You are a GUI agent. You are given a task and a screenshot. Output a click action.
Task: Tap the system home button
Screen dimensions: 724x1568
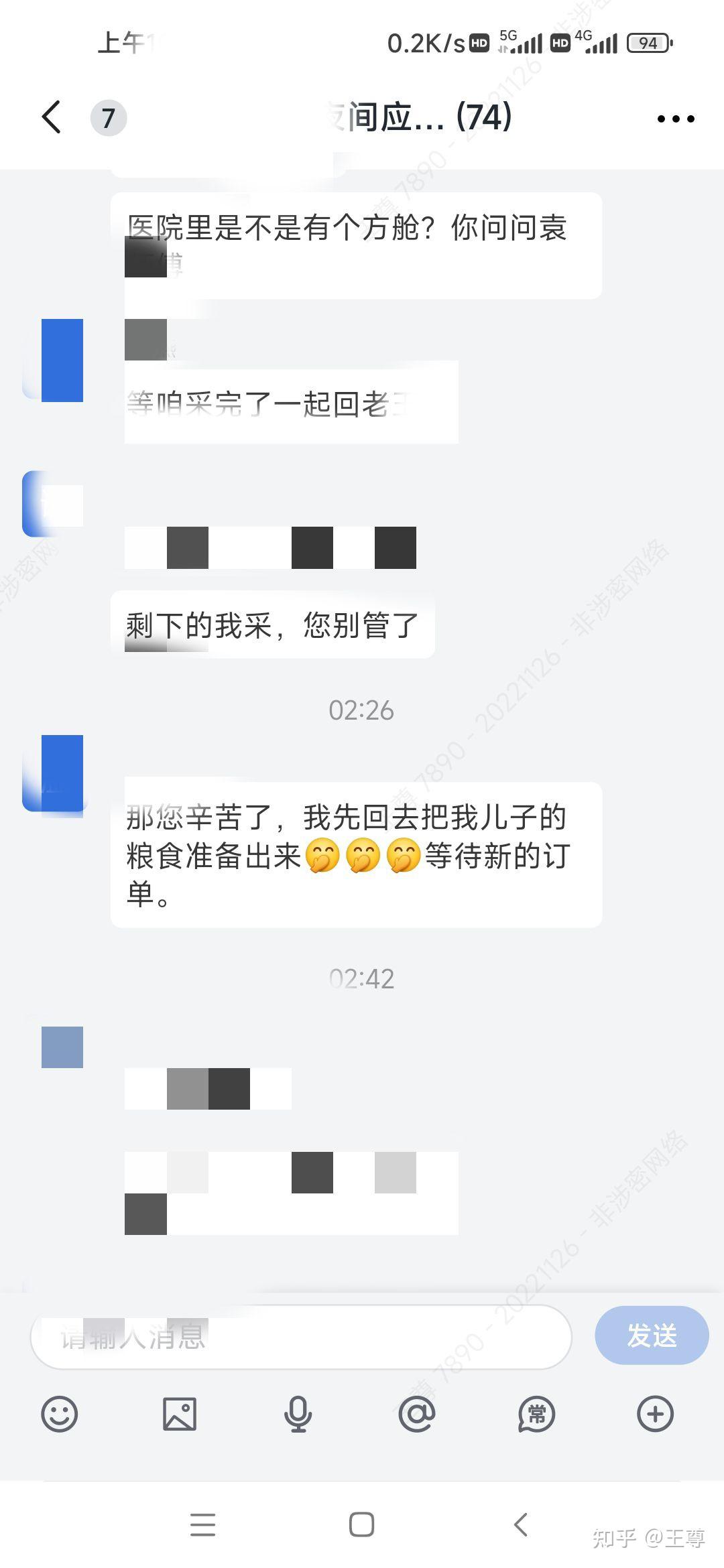coord(361,1524)
